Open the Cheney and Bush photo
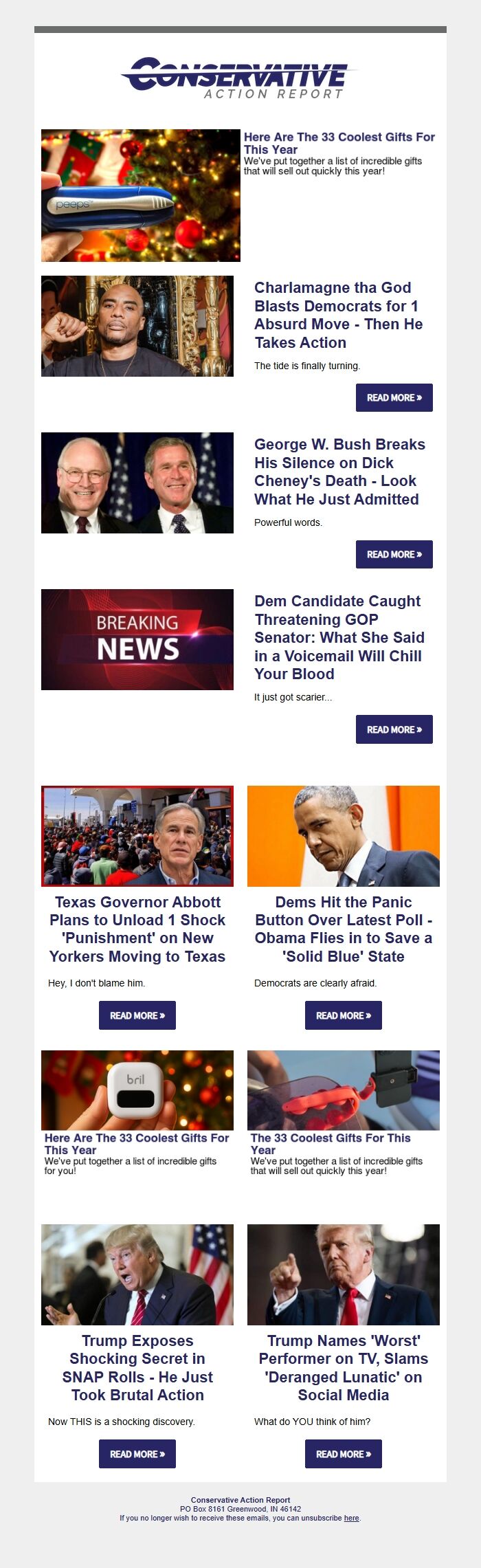Viewport: 481px width, 1568px height. 137,483
